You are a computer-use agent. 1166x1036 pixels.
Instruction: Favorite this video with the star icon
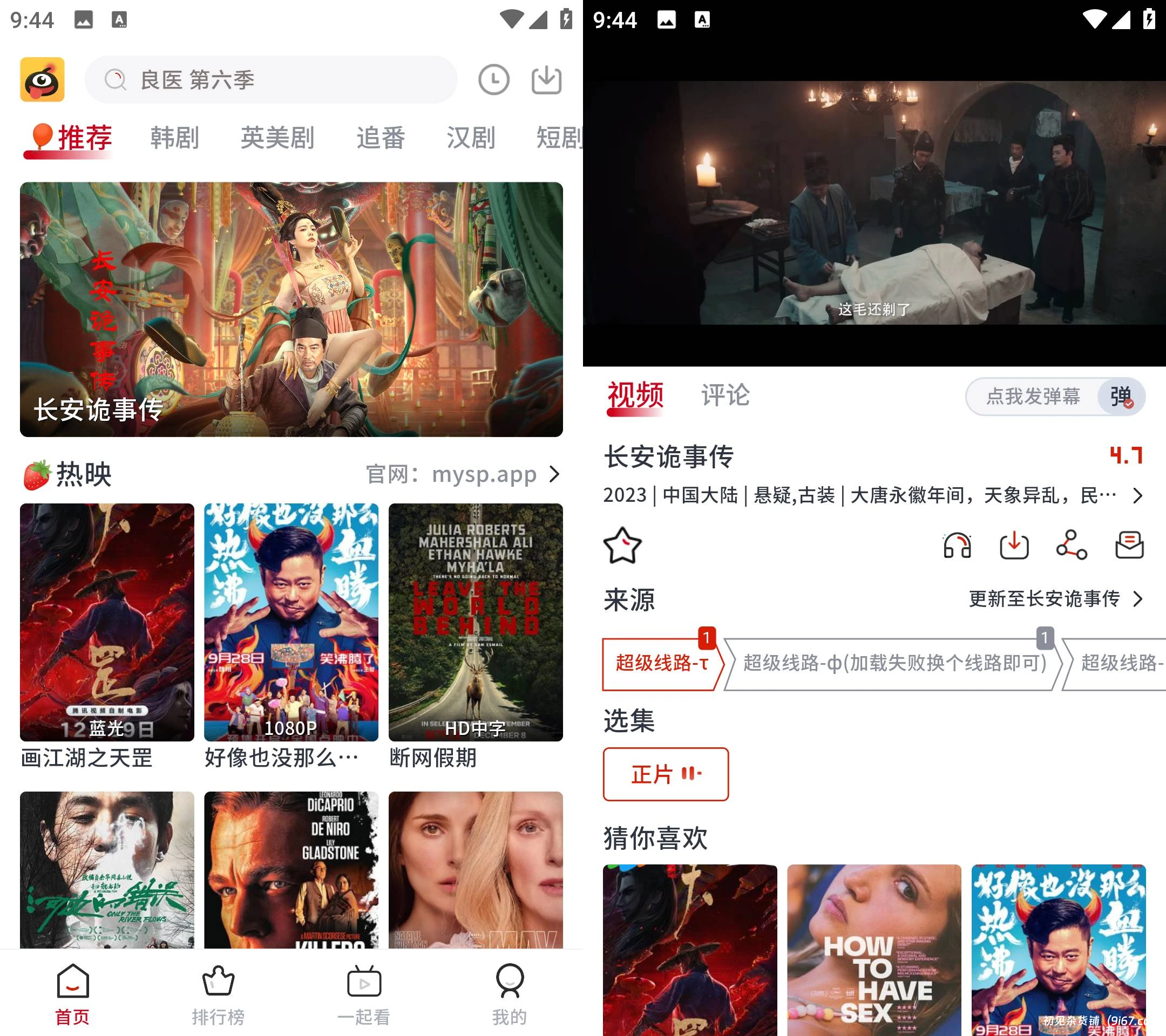[x=622, y=546]
